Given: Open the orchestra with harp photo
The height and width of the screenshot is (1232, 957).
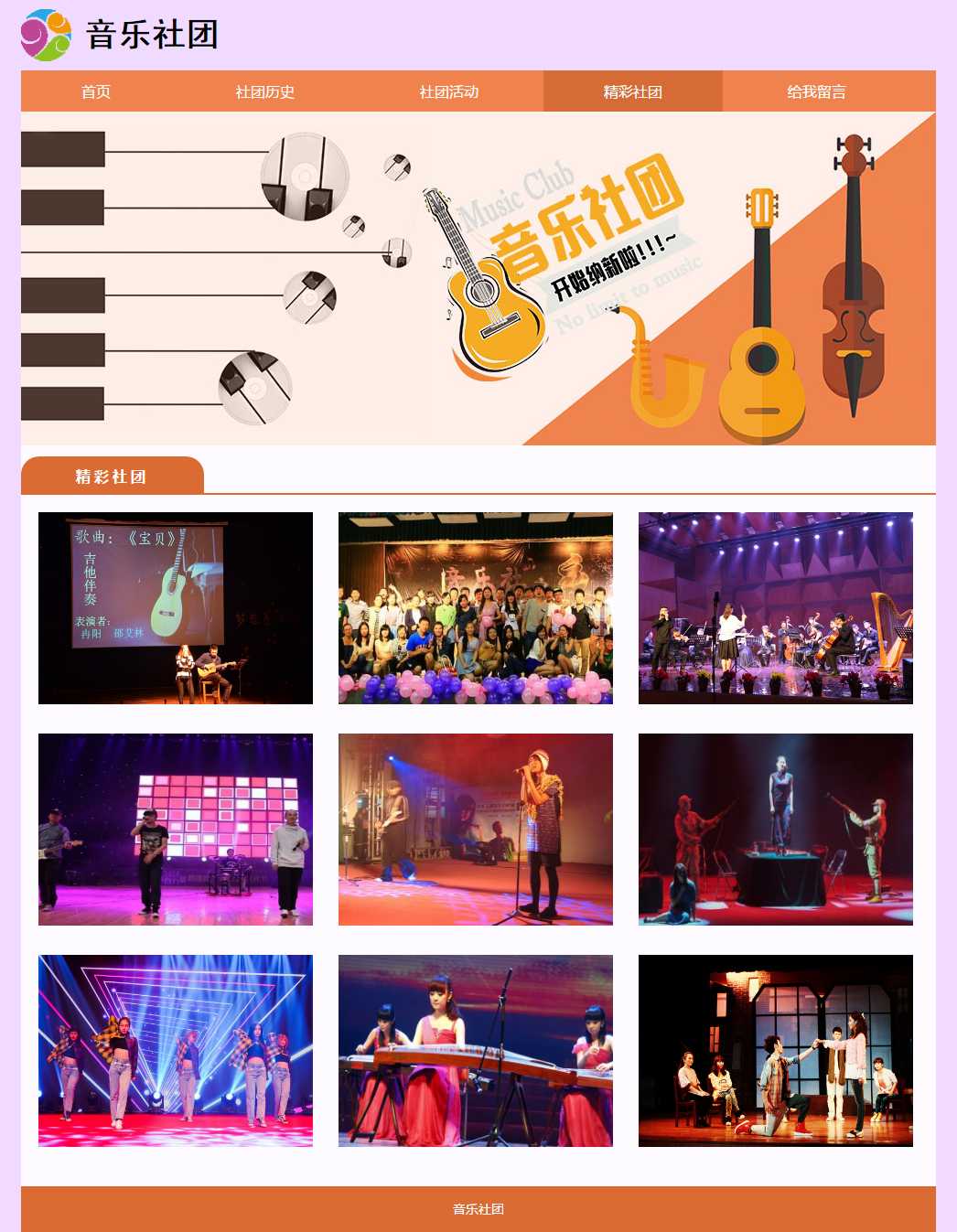Looking at the screenshot, I should (x=776, y=608).
